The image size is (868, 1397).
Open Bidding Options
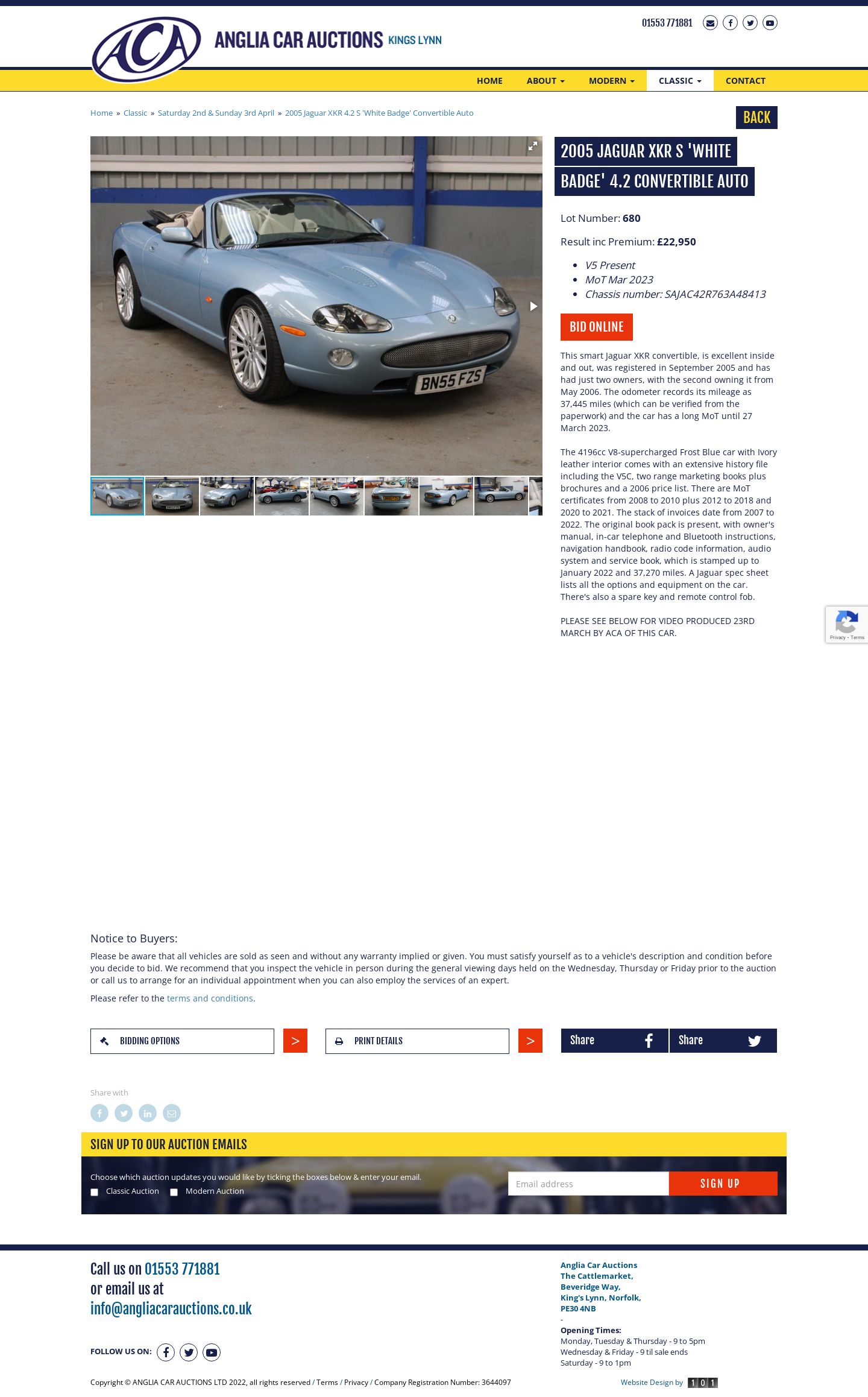coord(182,1041)
